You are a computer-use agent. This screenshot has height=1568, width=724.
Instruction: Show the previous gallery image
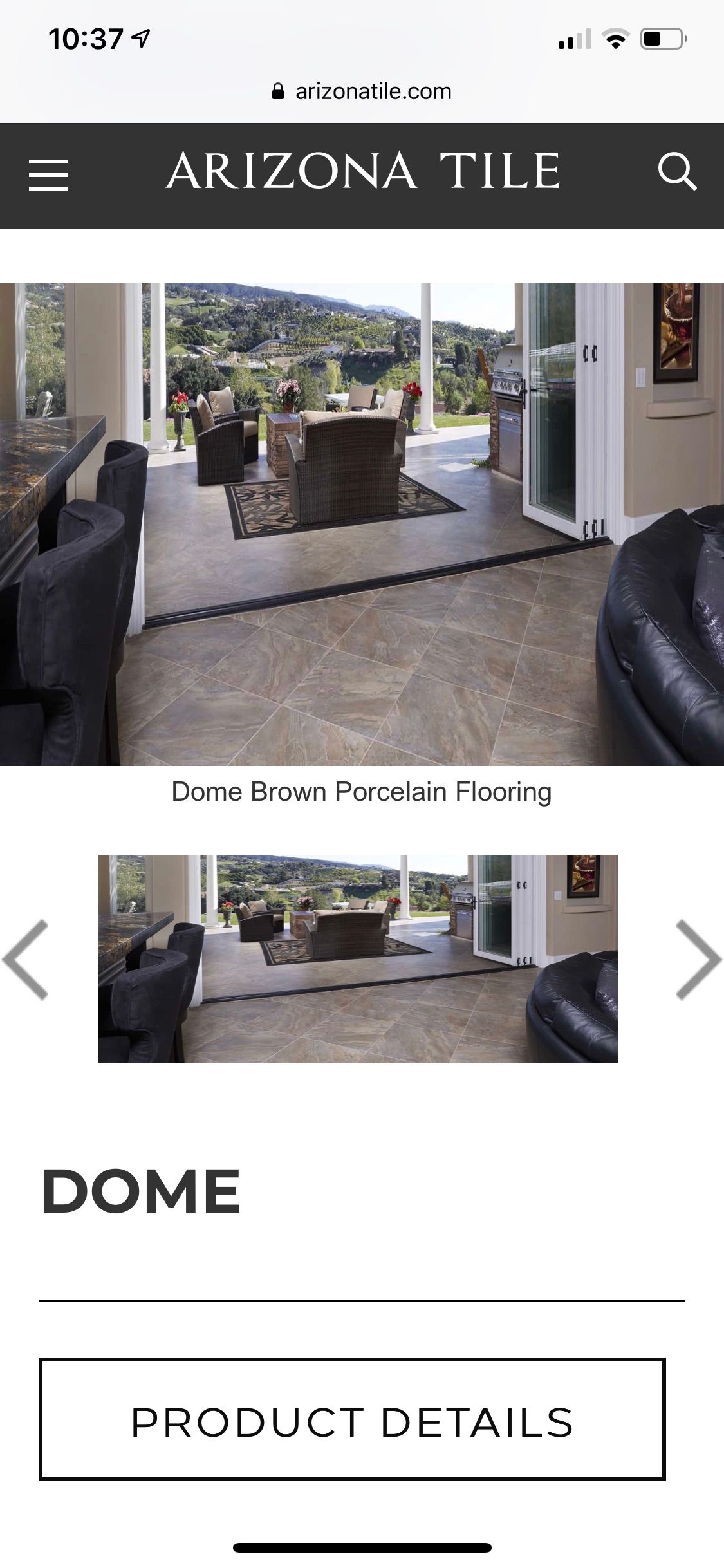pyautogui.click(x=26, y=959)
